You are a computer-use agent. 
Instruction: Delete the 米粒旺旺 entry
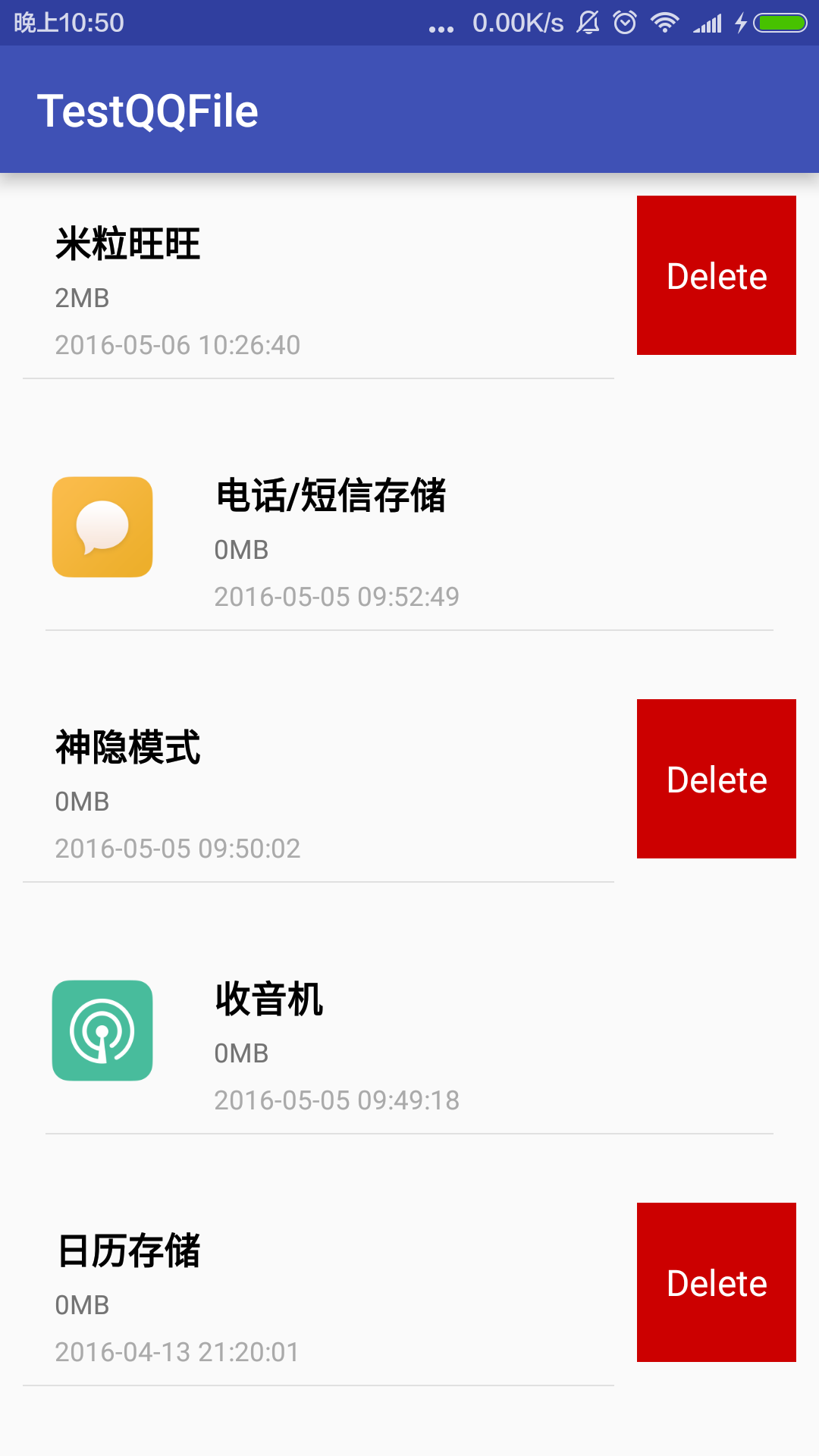click(x=716, y=275)
